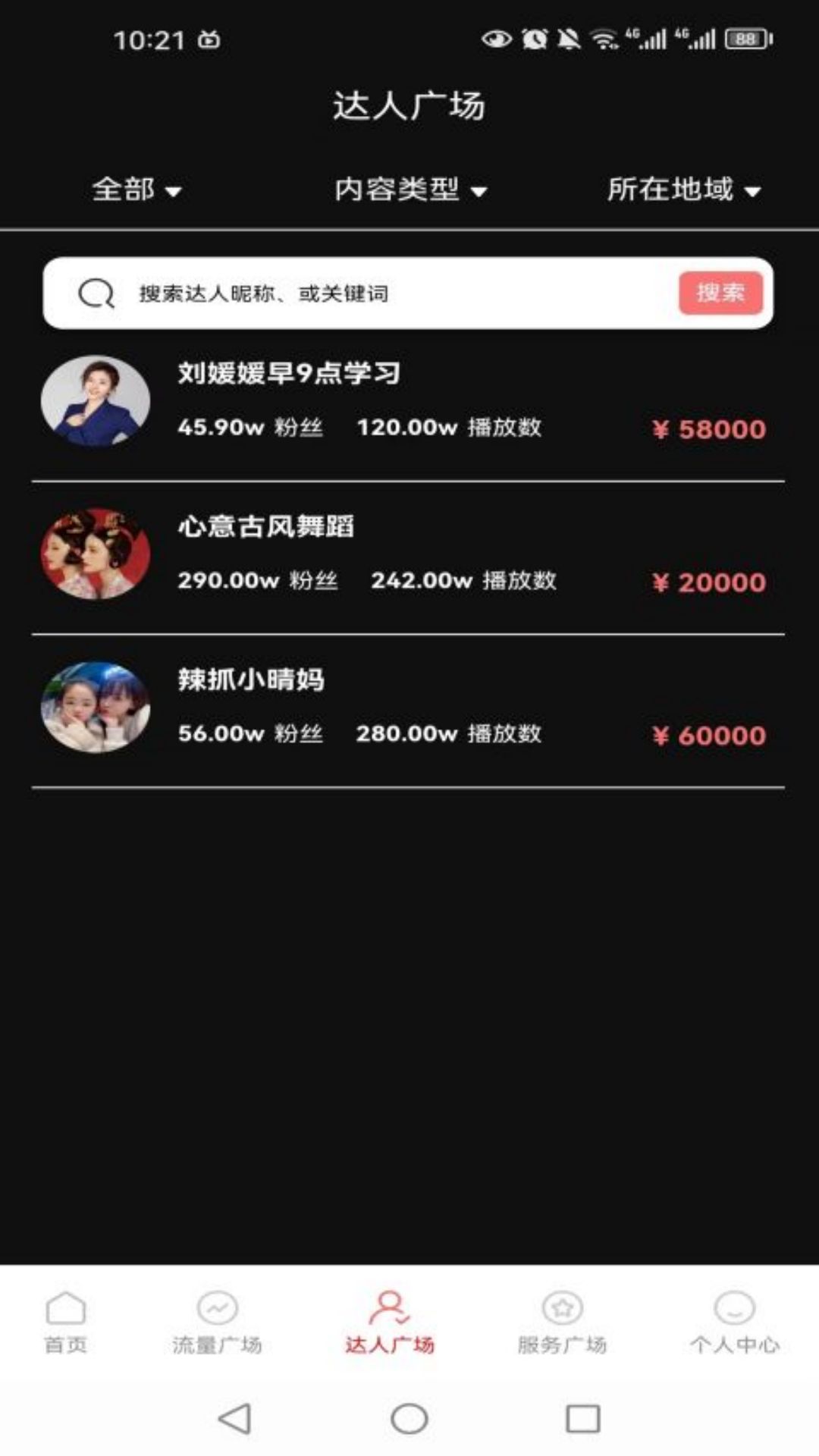Open the 内容类型 dropdown

pos(410,190)
